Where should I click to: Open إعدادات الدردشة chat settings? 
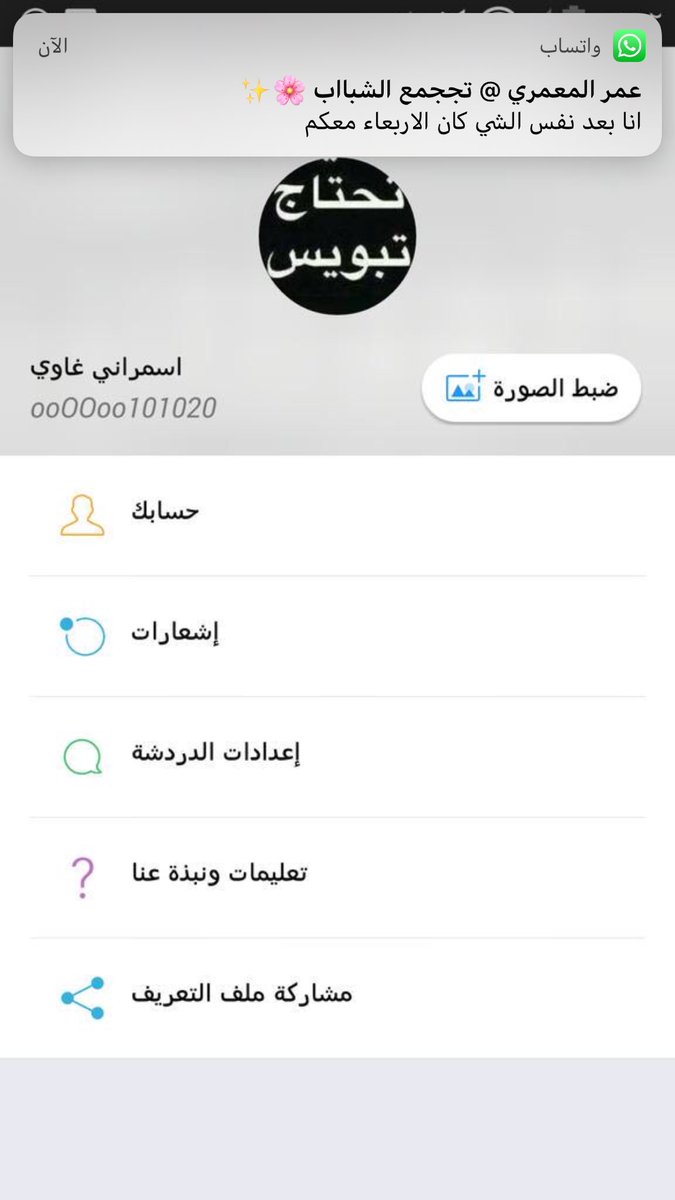click(337, 757)
